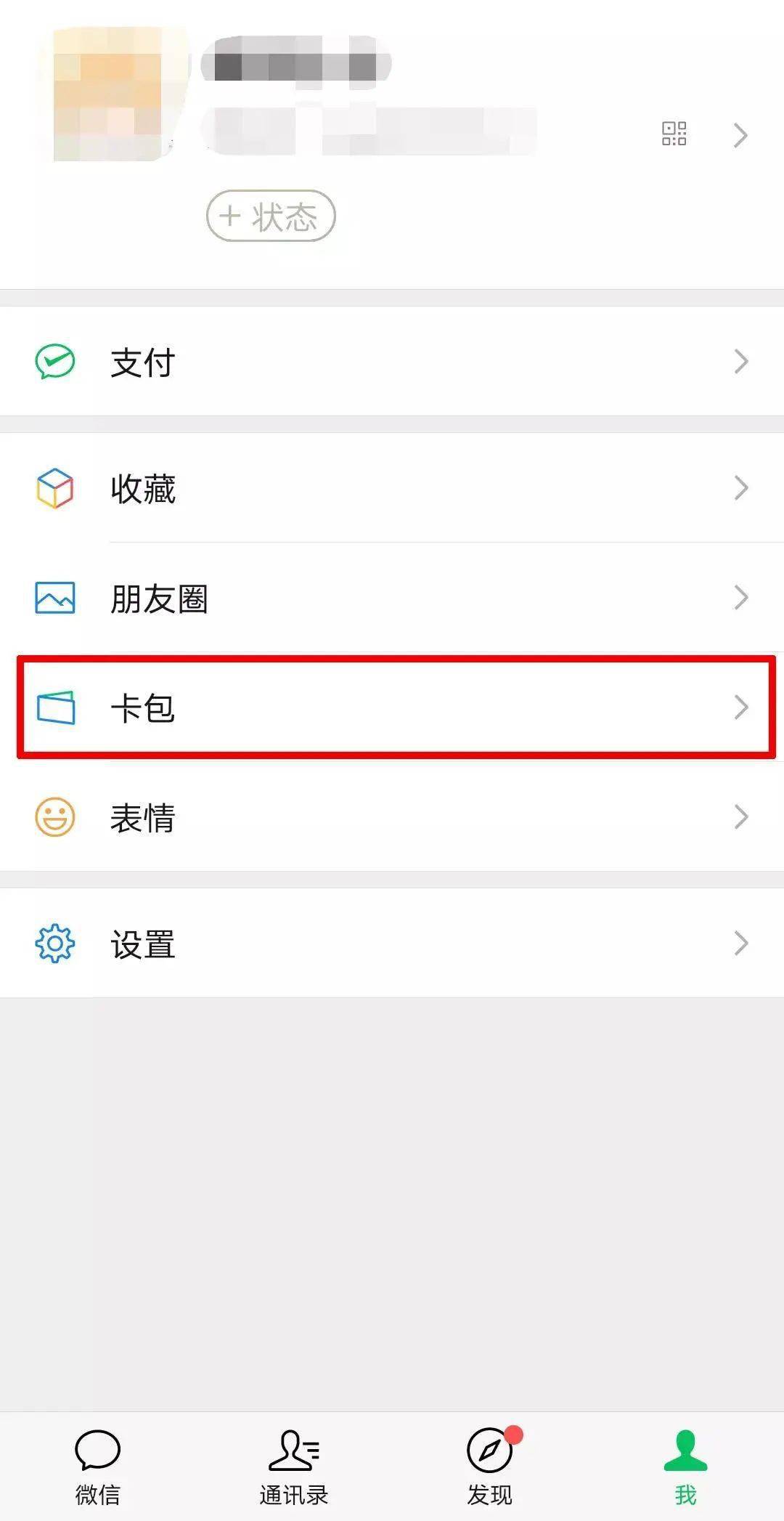
Task: Add a status with + 状态
Action: click(271, 216)
